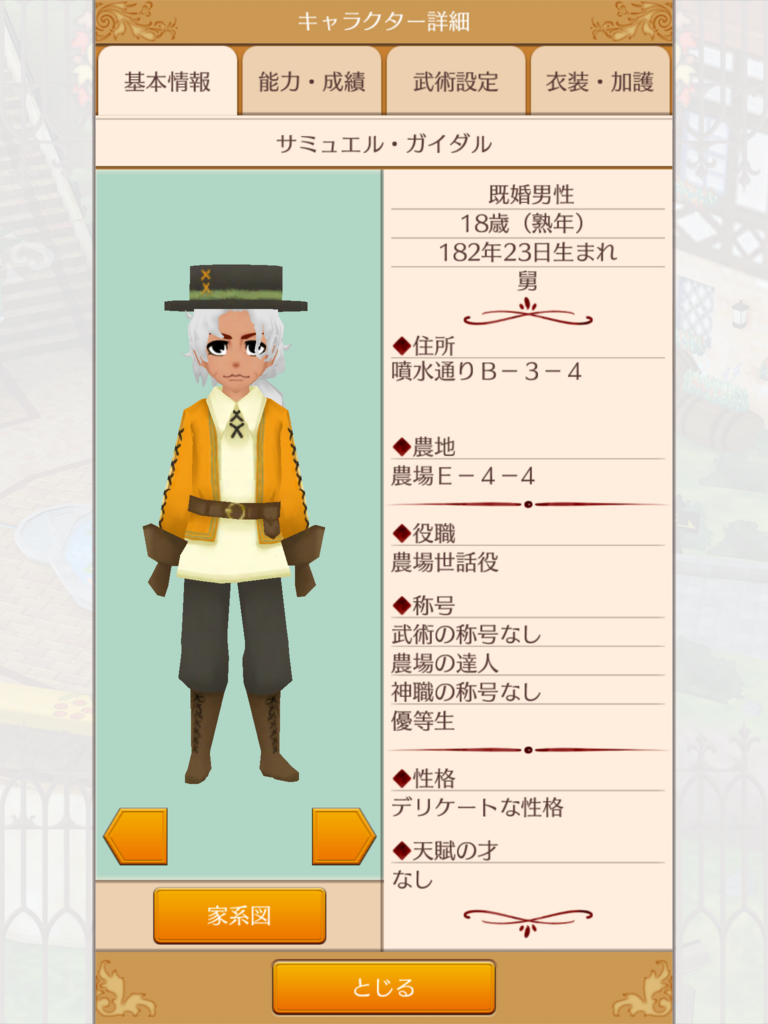Close the dialog with とじる

tap(383, 988)
